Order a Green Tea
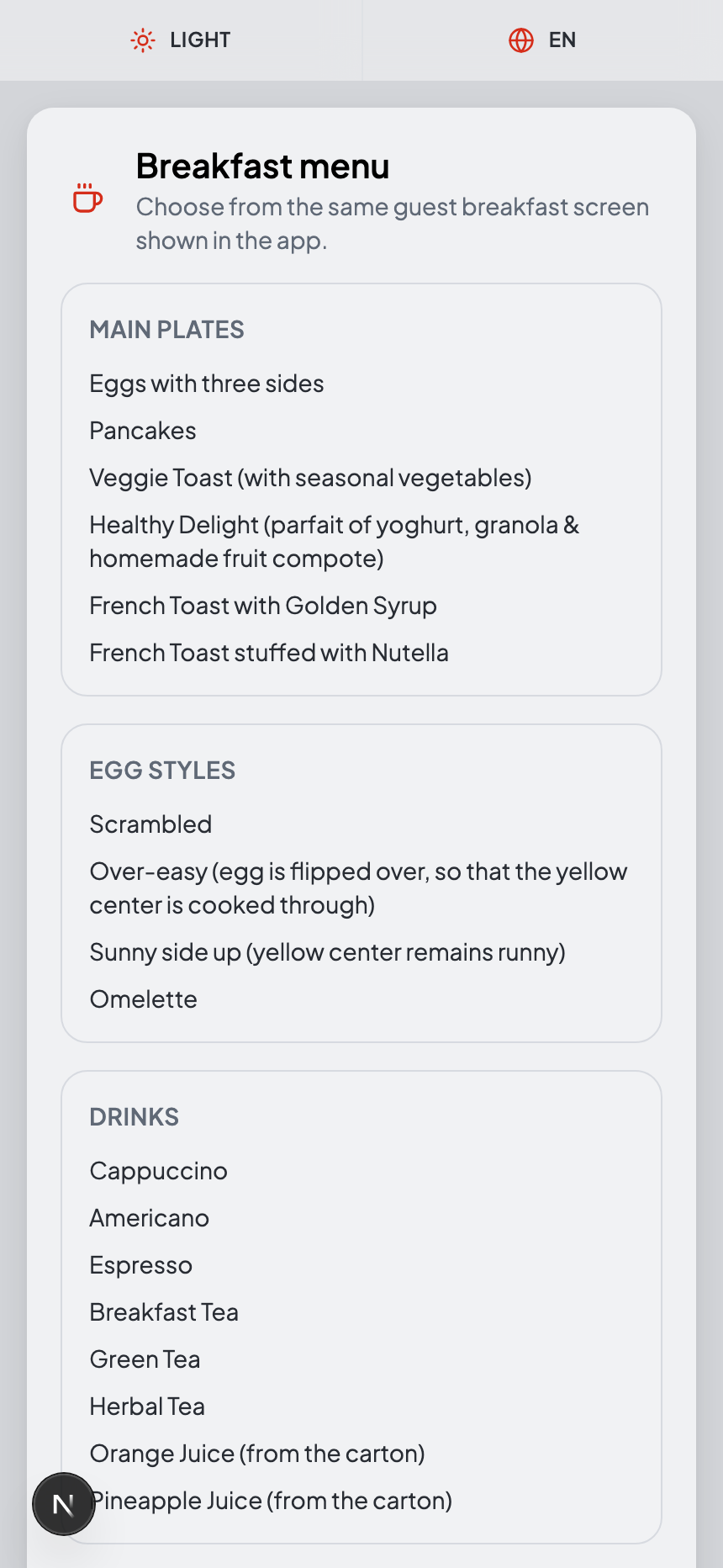Image resolution: width=723 pixels, height=1568 pixels. 145,1359
